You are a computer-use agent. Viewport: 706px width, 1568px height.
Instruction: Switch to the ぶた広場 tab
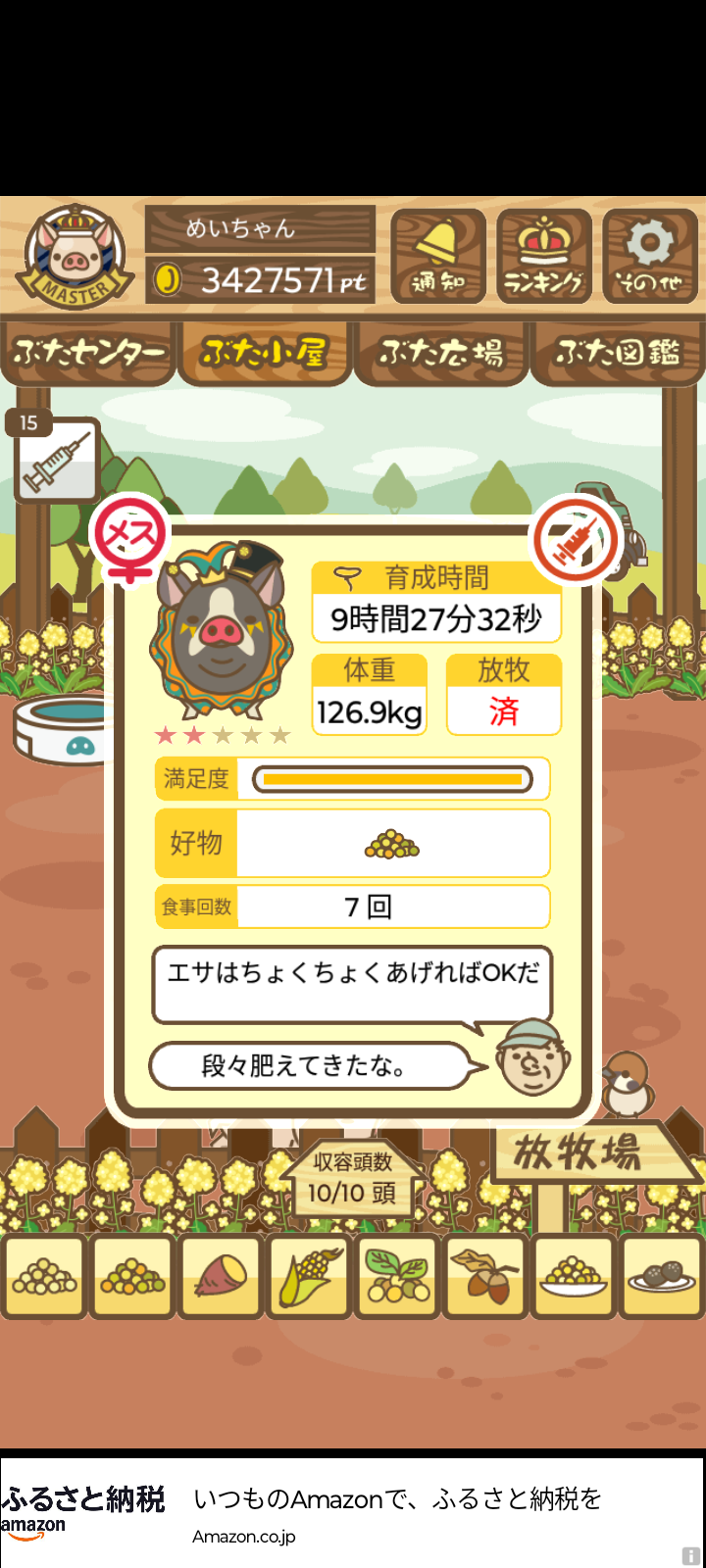tap(441, 353)
